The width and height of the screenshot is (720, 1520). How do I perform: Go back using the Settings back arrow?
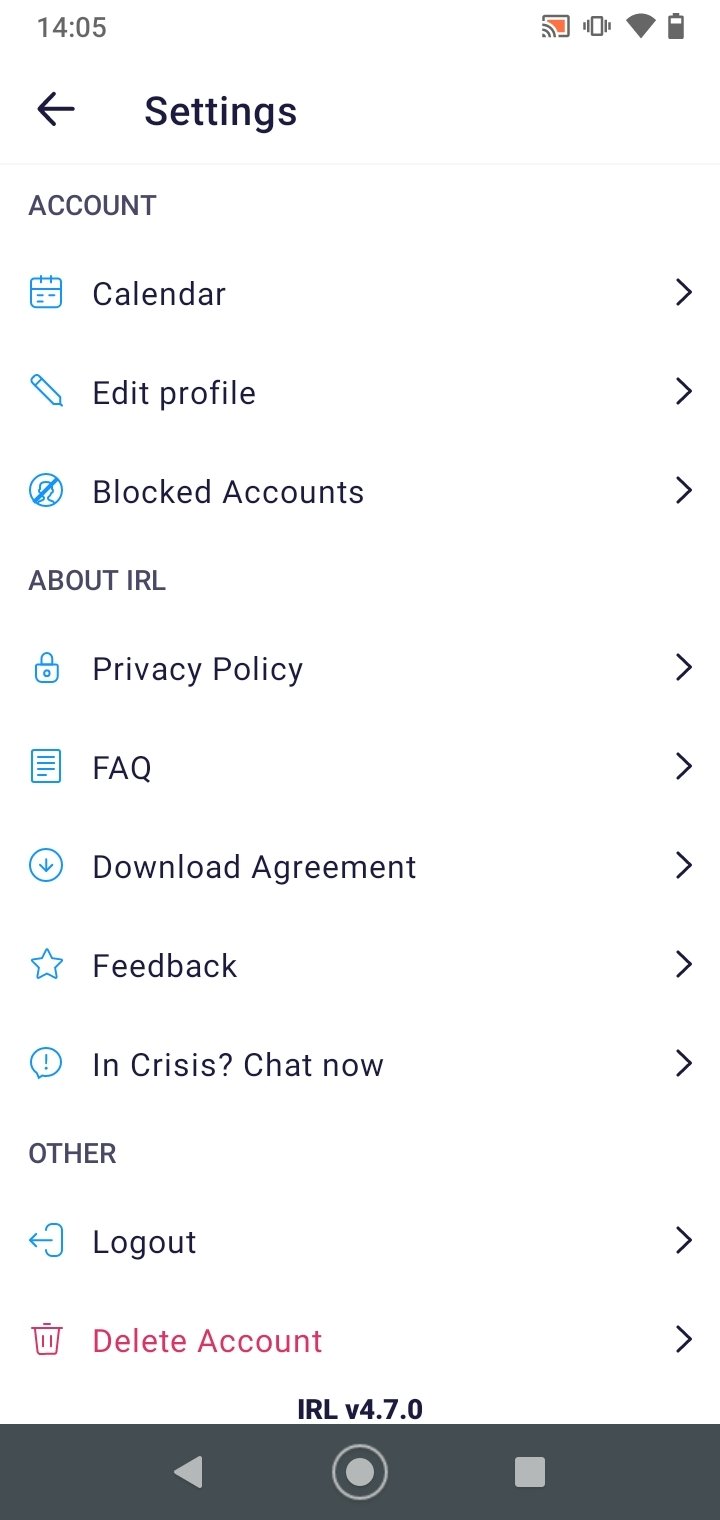[56, 110]
